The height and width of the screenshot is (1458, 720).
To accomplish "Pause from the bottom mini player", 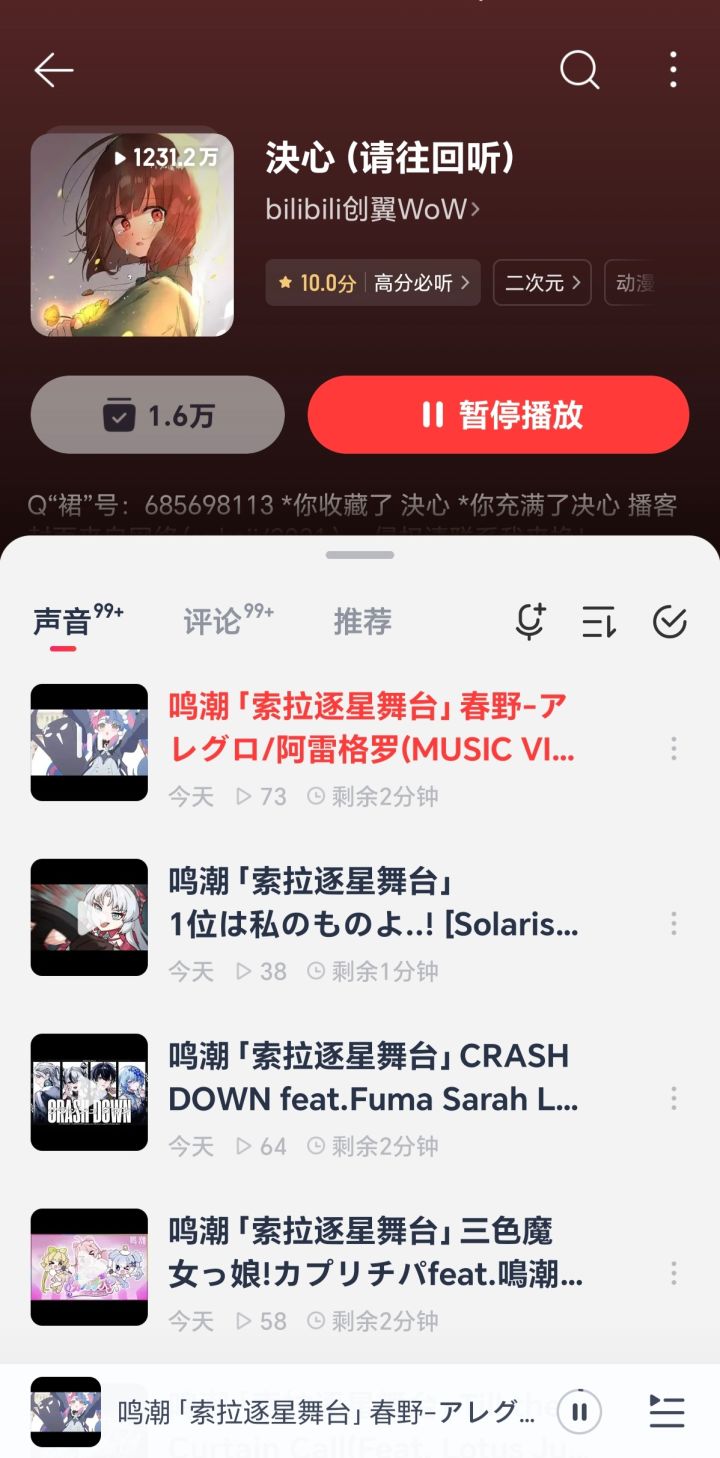I will (578, 1412).
